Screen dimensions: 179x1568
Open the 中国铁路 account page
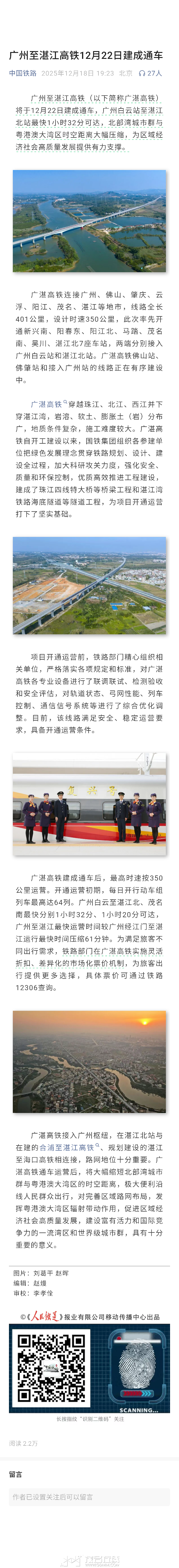click(22, 73)
